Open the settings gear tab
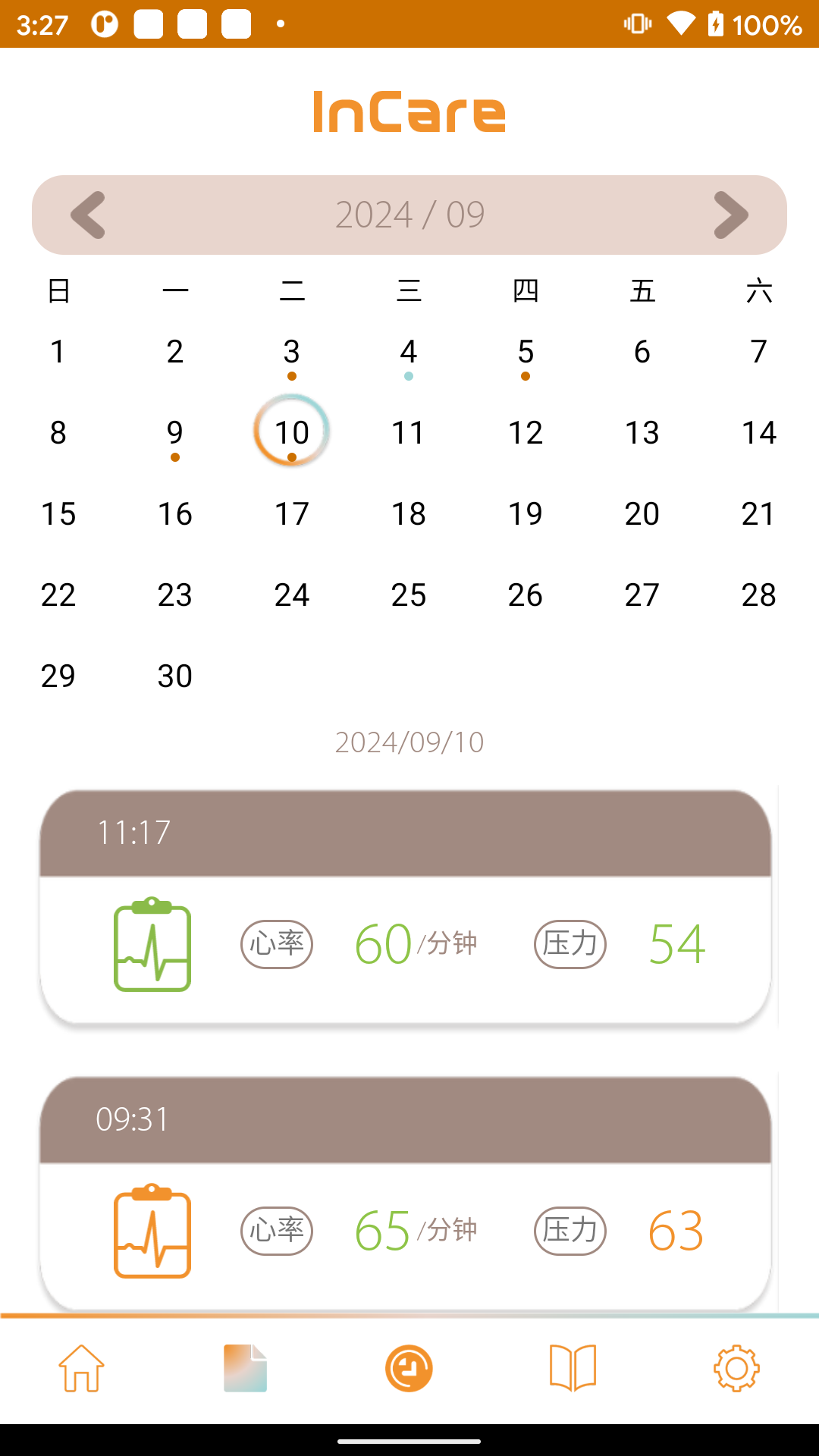The image size is (819, 1456). pyautogui.click(x=736, y=1369)
